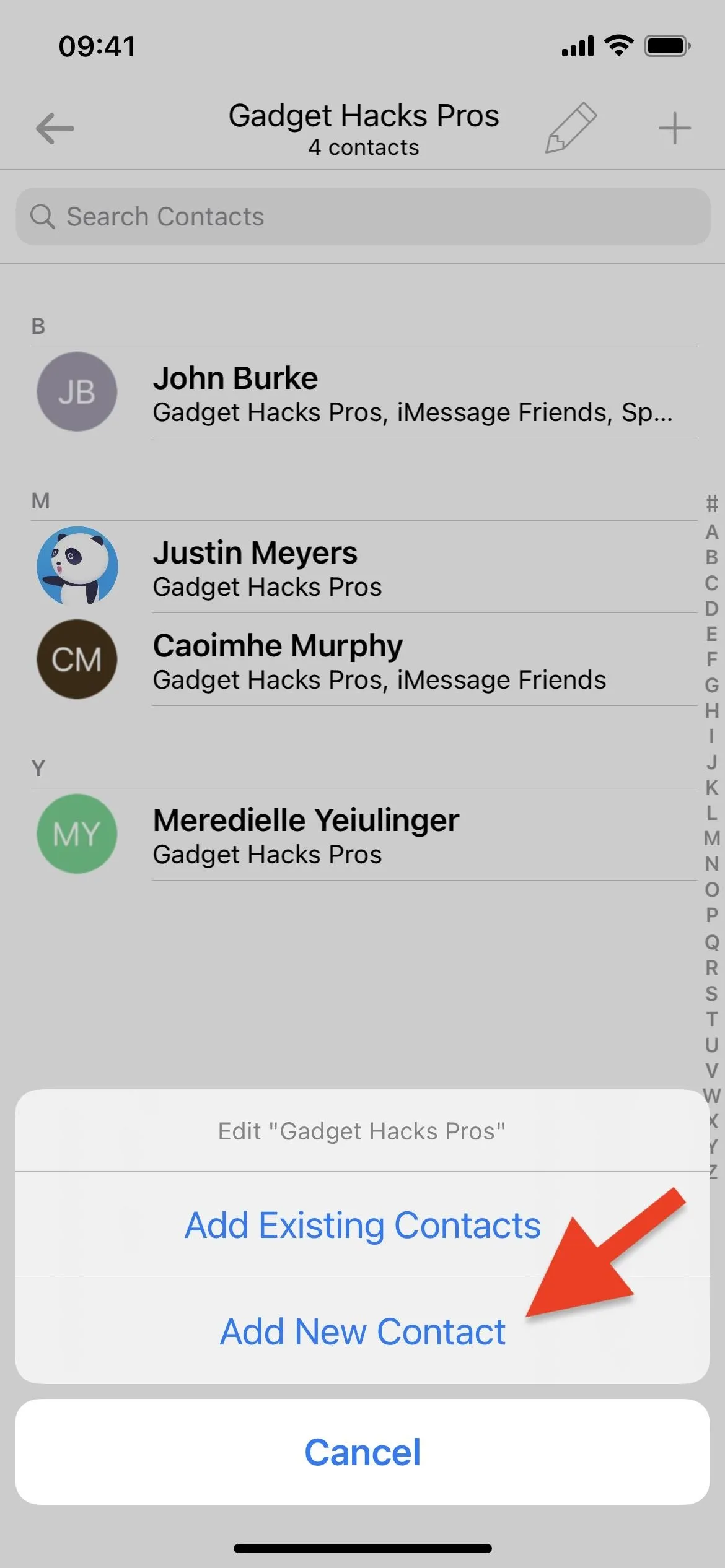Jump to letter M in index
Viewport: 725px width, 1568px height.
click(711, 838)
